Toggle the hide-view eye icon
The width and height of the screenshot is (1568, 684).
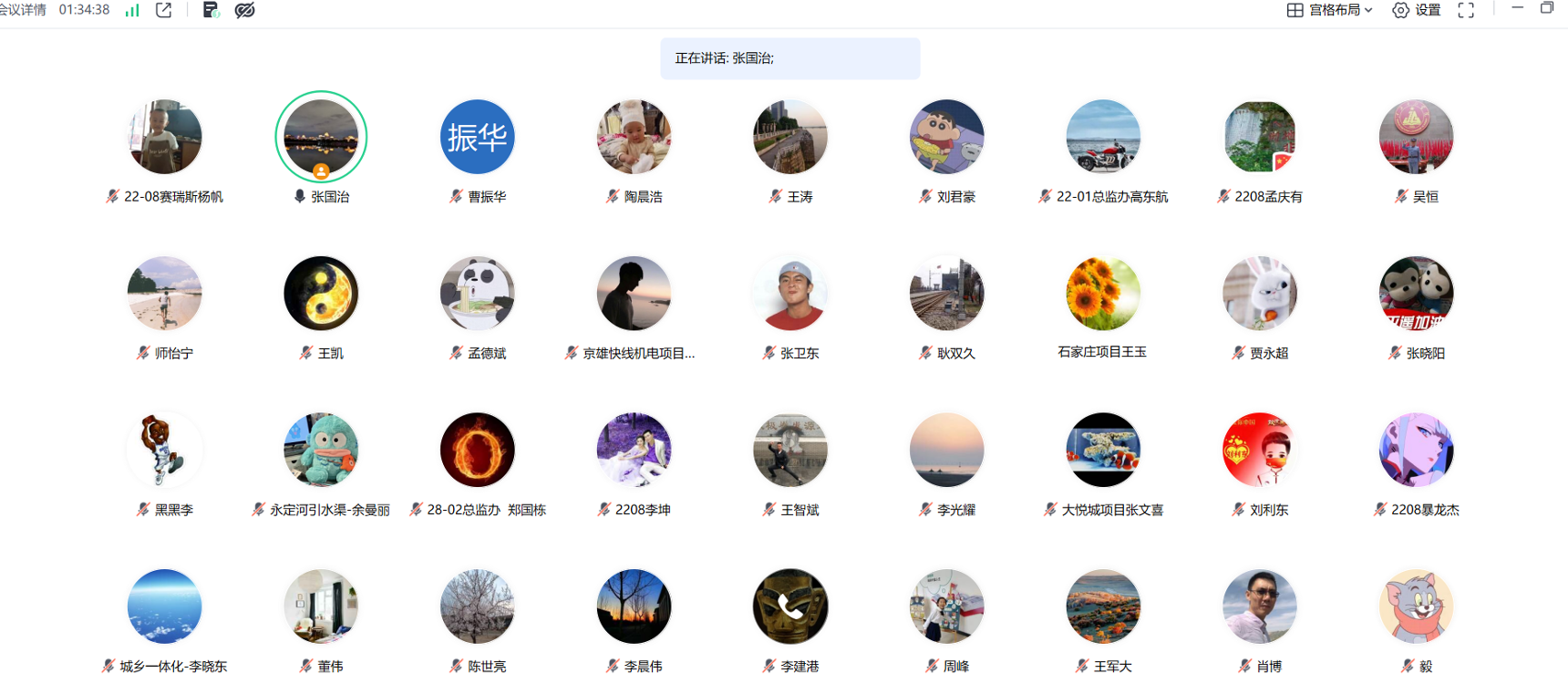244,10
